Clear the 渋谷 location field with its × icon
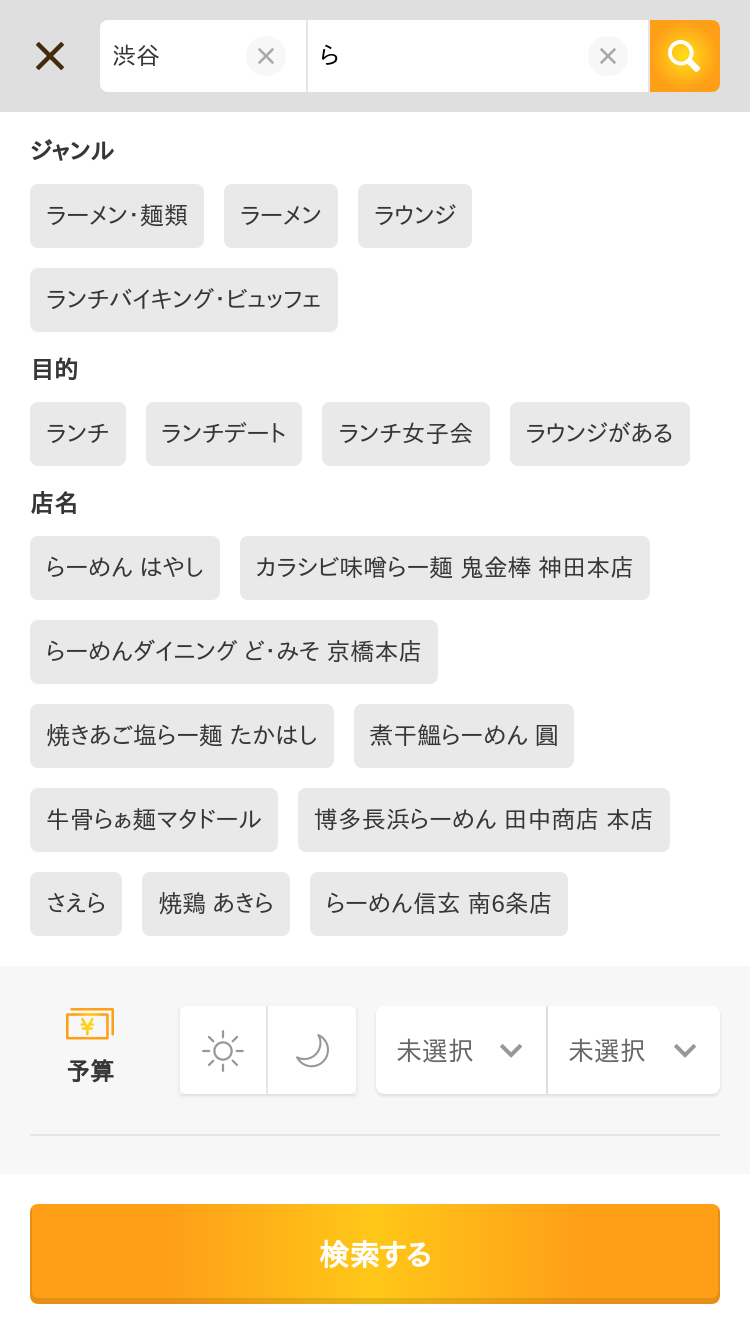This screenshot has height=1334, width=750. [266, 56]
